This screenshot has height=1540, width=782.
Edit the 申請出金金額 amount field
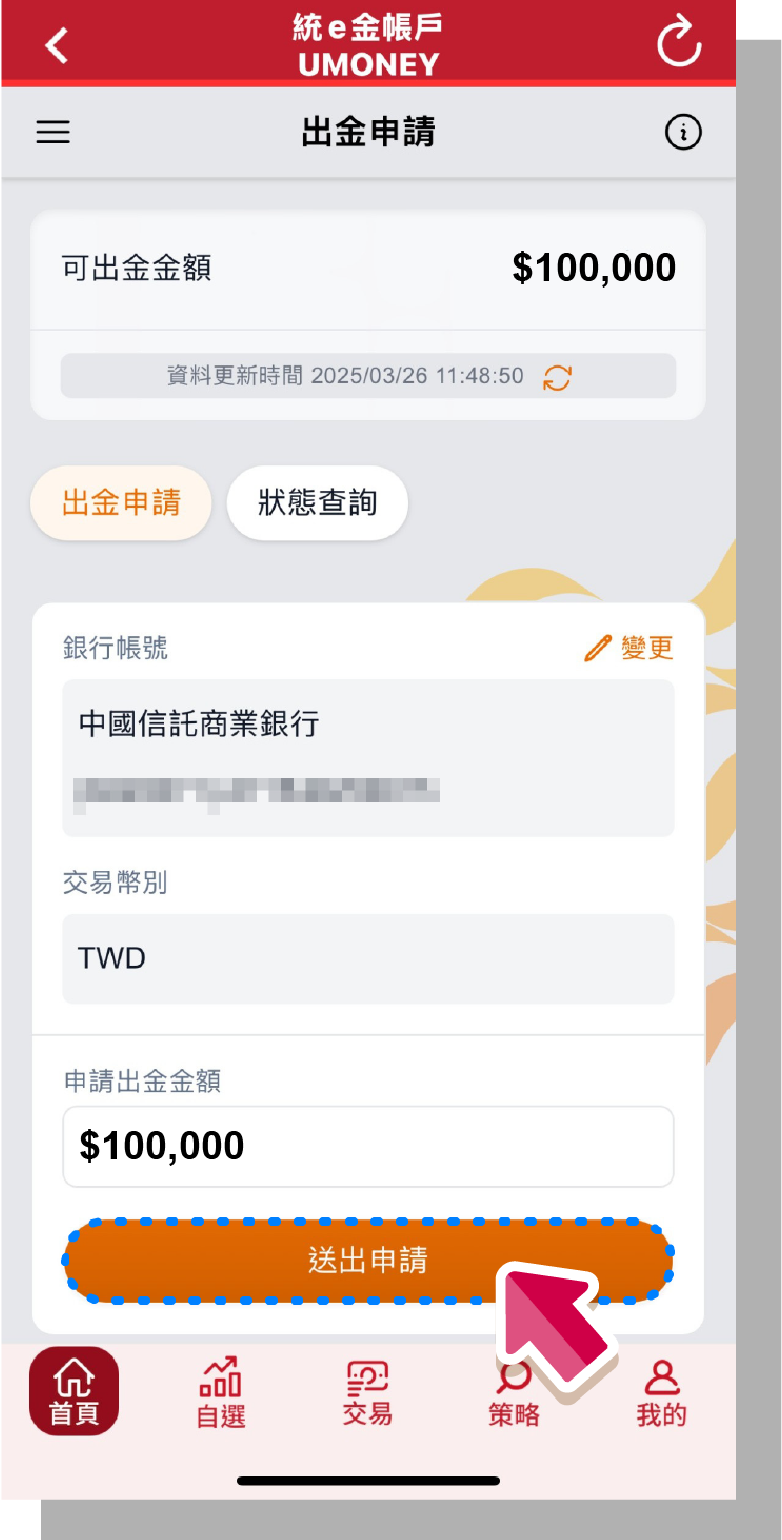[368, 1146]
